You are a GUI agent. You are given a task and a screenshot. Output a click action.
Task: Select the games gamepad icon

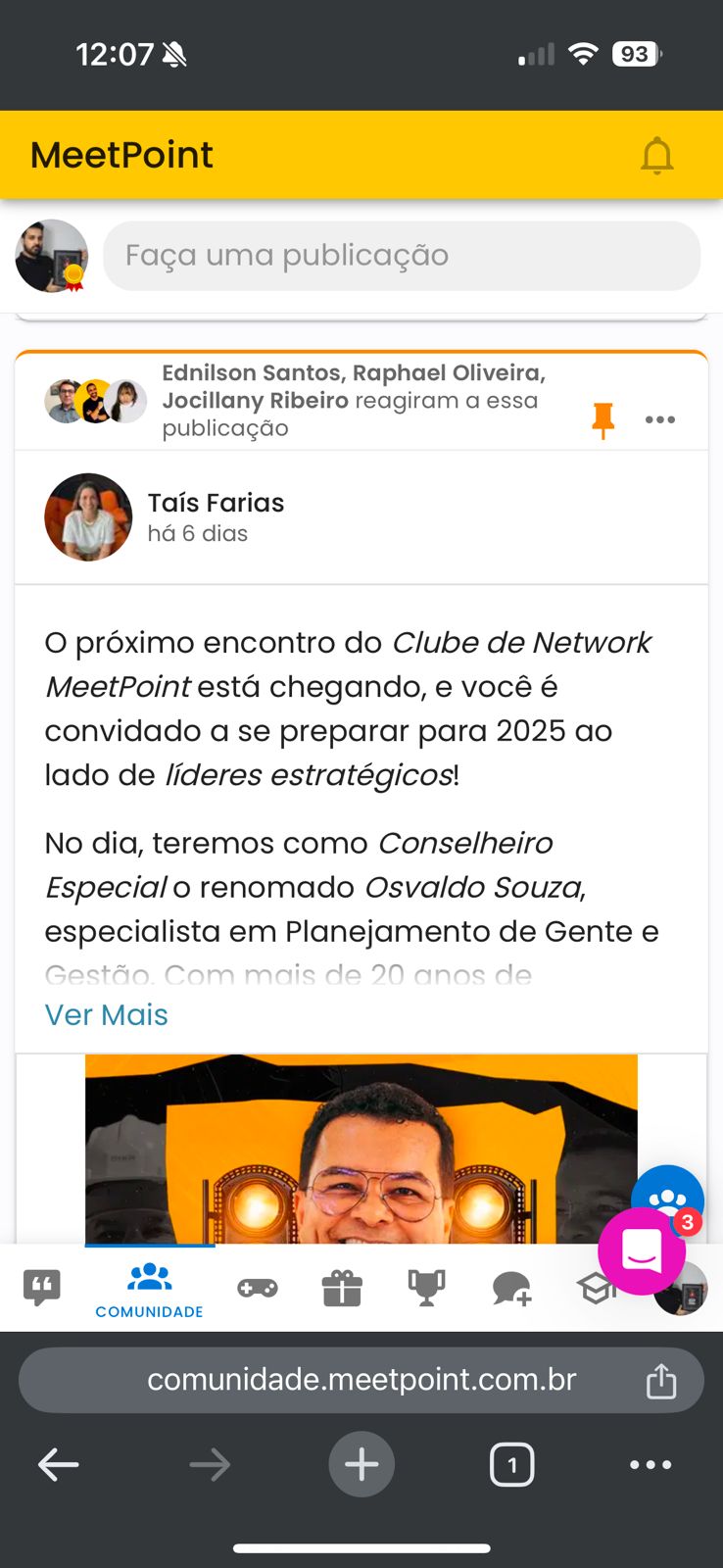click(257, 1288)
